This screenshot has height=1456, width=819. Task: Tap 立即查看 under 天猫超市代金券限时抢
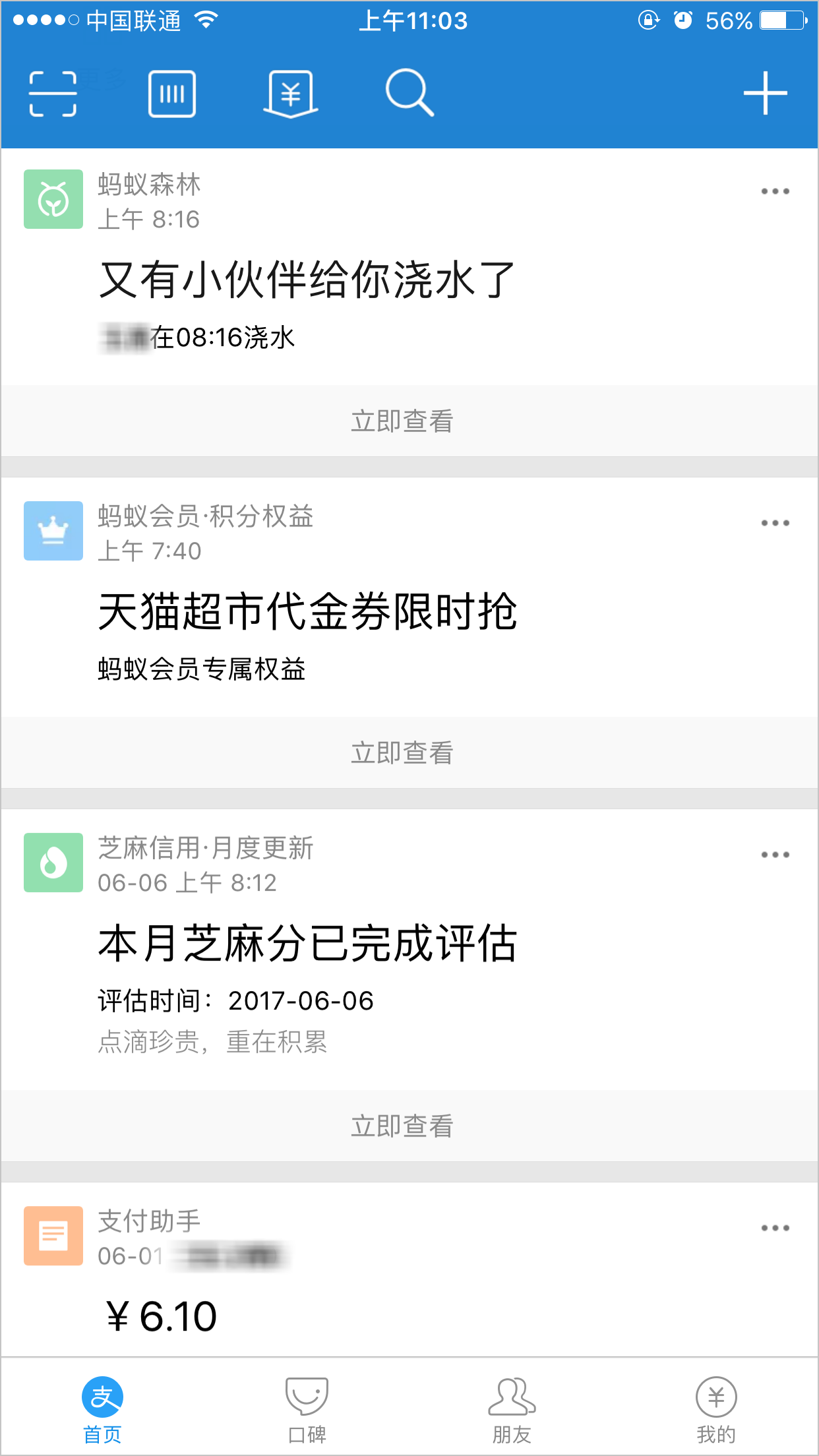(x=402, y=752)
